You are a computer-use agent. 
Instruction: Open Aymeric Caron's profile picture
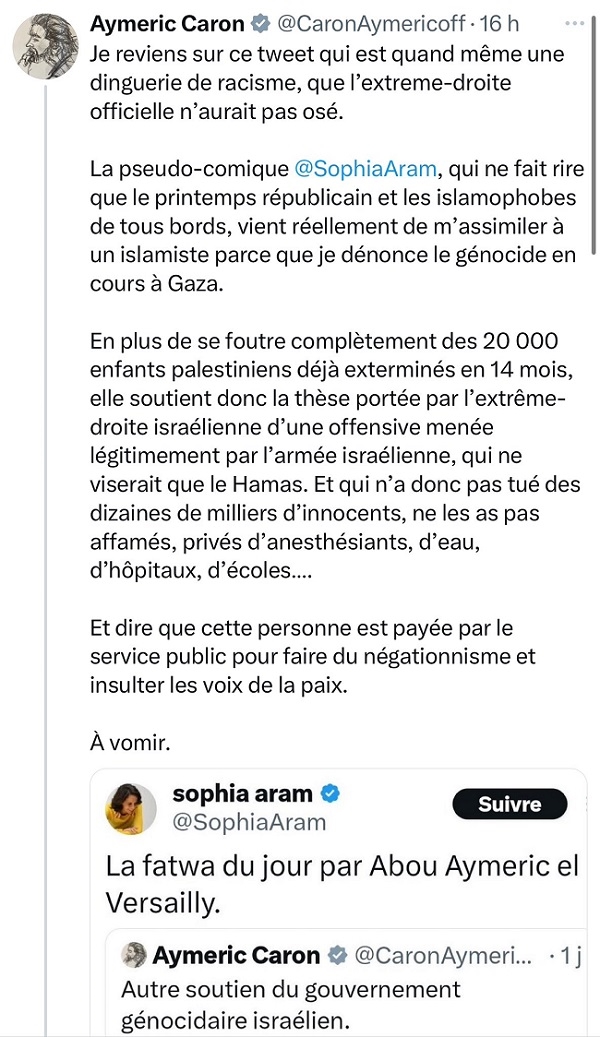pyautogui.click(x=45, y=44)
